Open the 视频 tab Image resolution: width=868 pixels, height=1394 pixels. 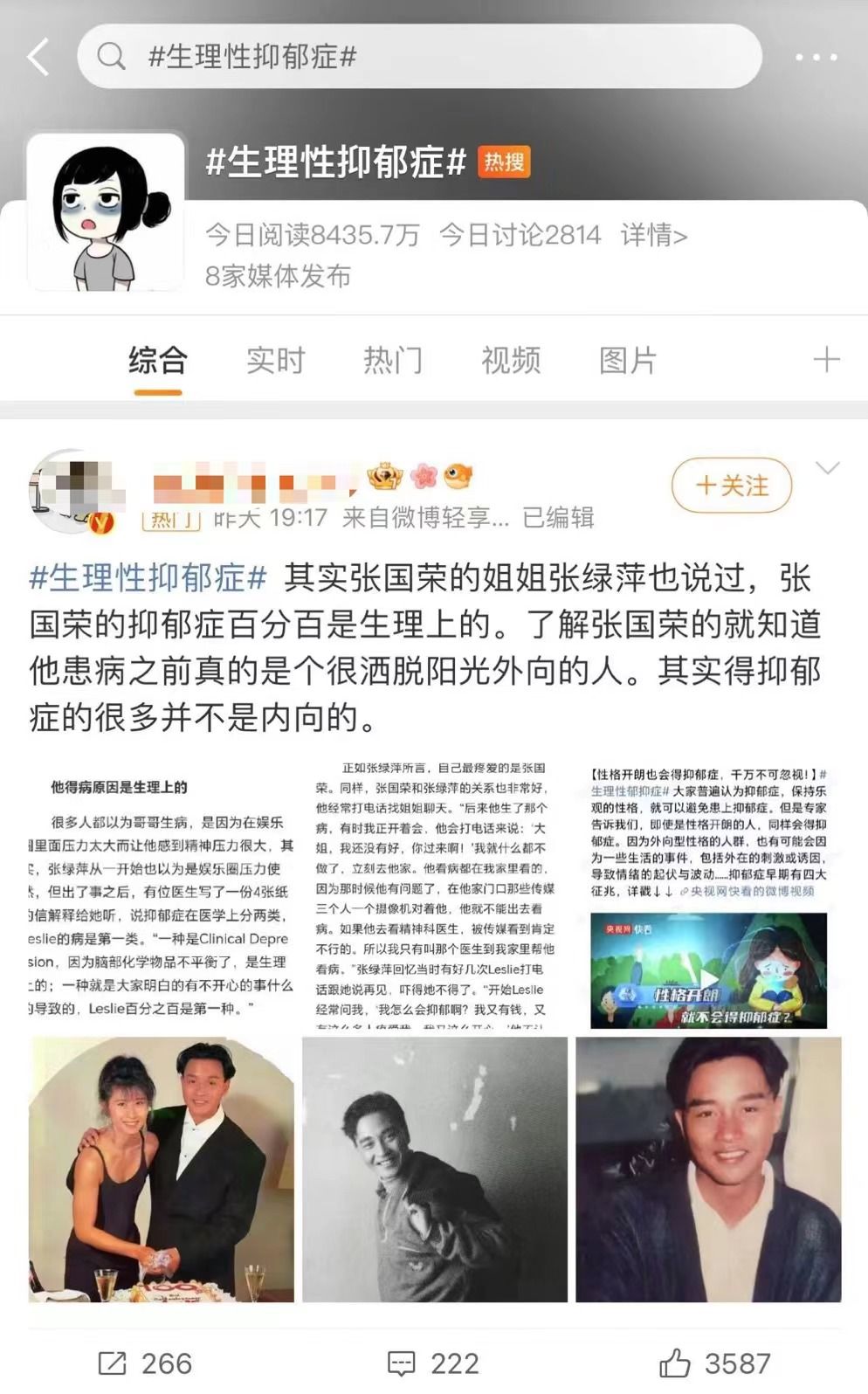click(x=511, y=360)
